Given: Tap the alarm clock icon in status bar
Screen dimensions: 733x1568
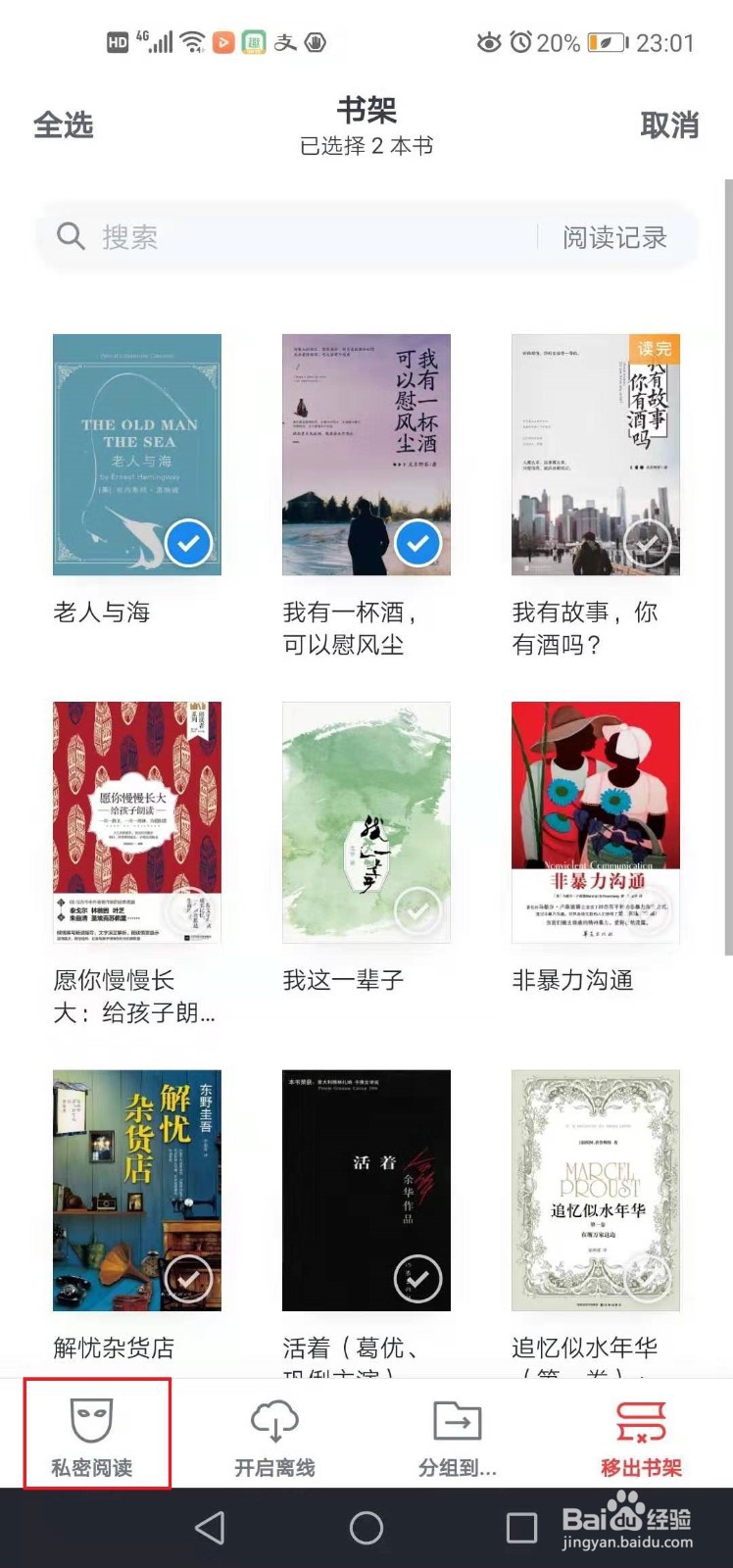Looking at the screenshot, I should pyautogui.click(x=520, y=43).
